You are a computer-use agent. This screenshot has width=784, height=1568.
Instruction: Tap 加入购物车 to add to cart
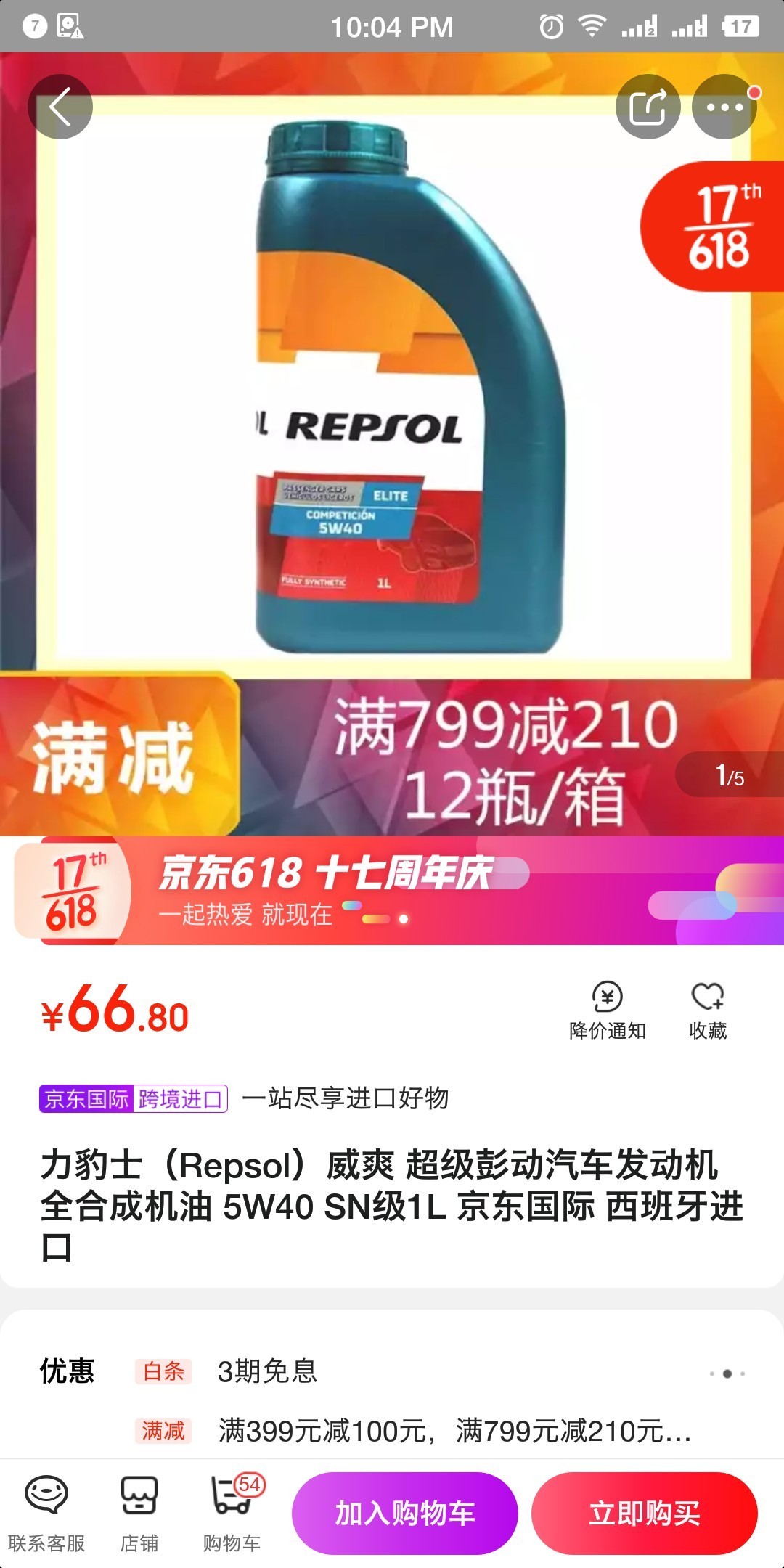pos(405,1514)
